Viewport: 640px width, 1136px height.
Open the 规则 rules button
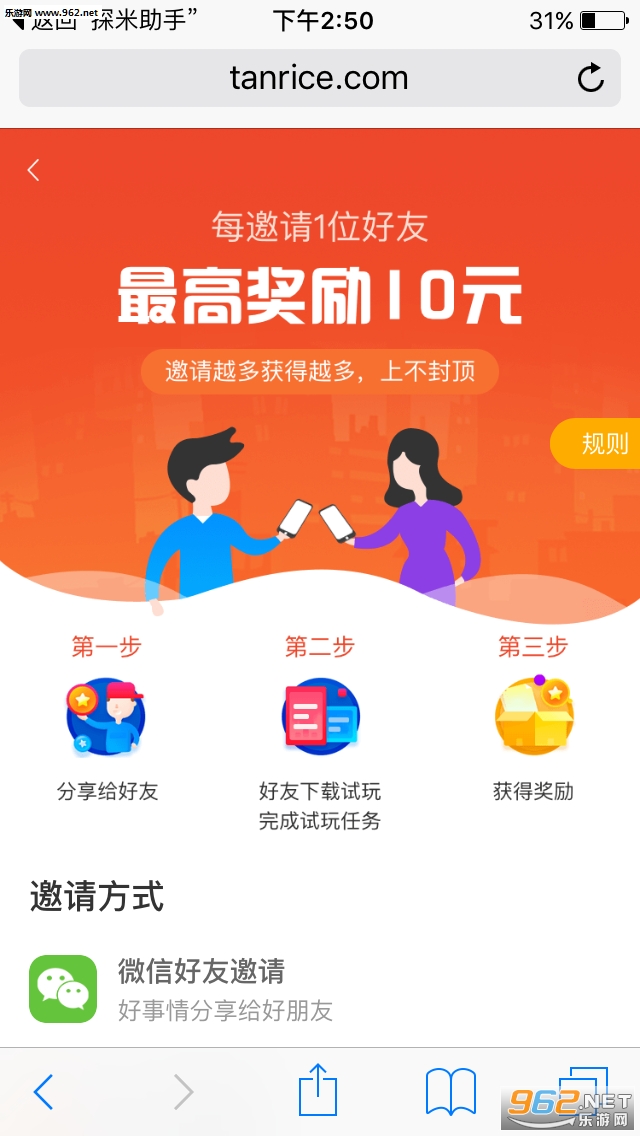(600, 443)
